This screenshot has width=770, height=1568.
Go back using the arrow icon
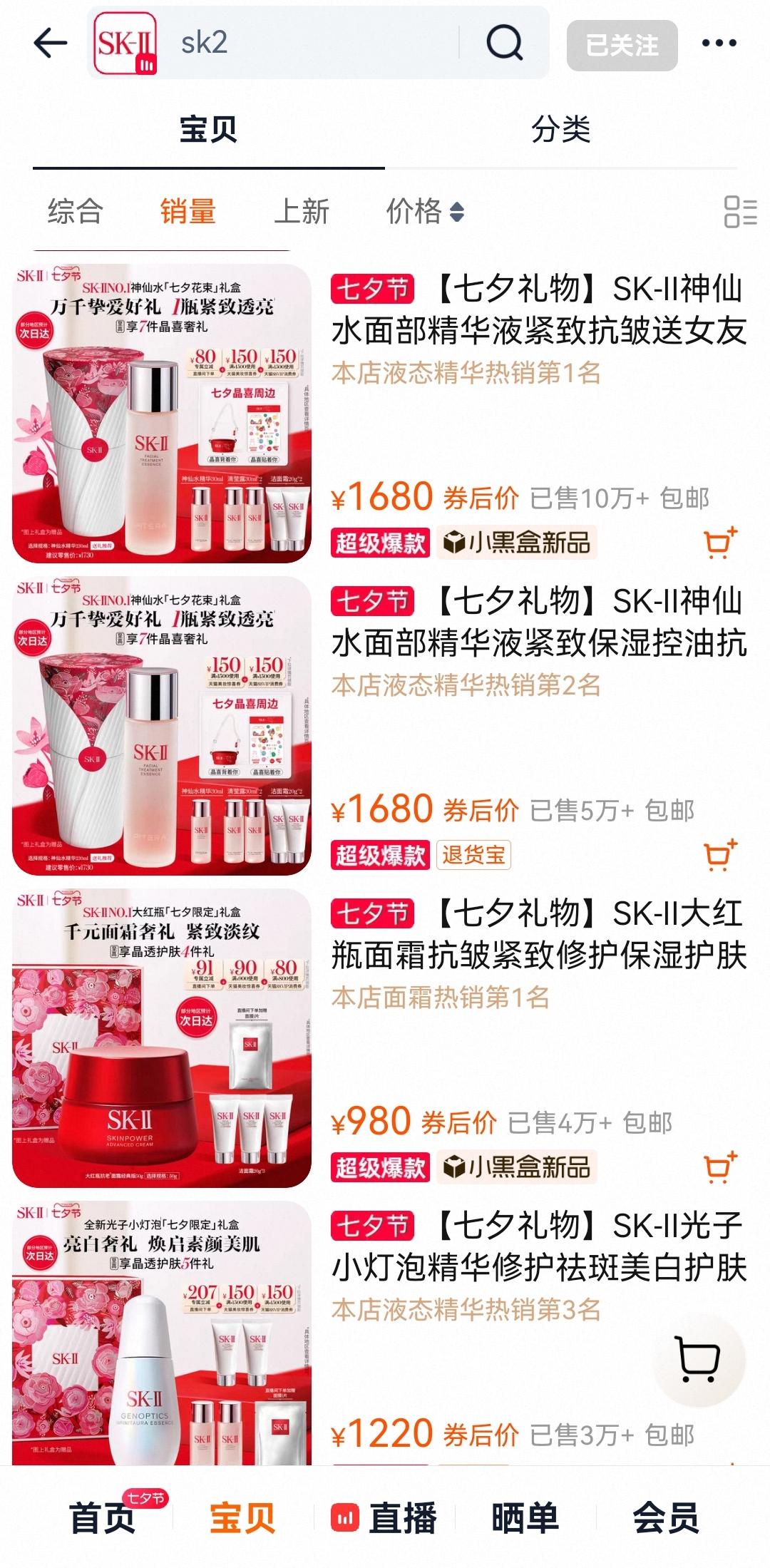click(x=51, y=44)
